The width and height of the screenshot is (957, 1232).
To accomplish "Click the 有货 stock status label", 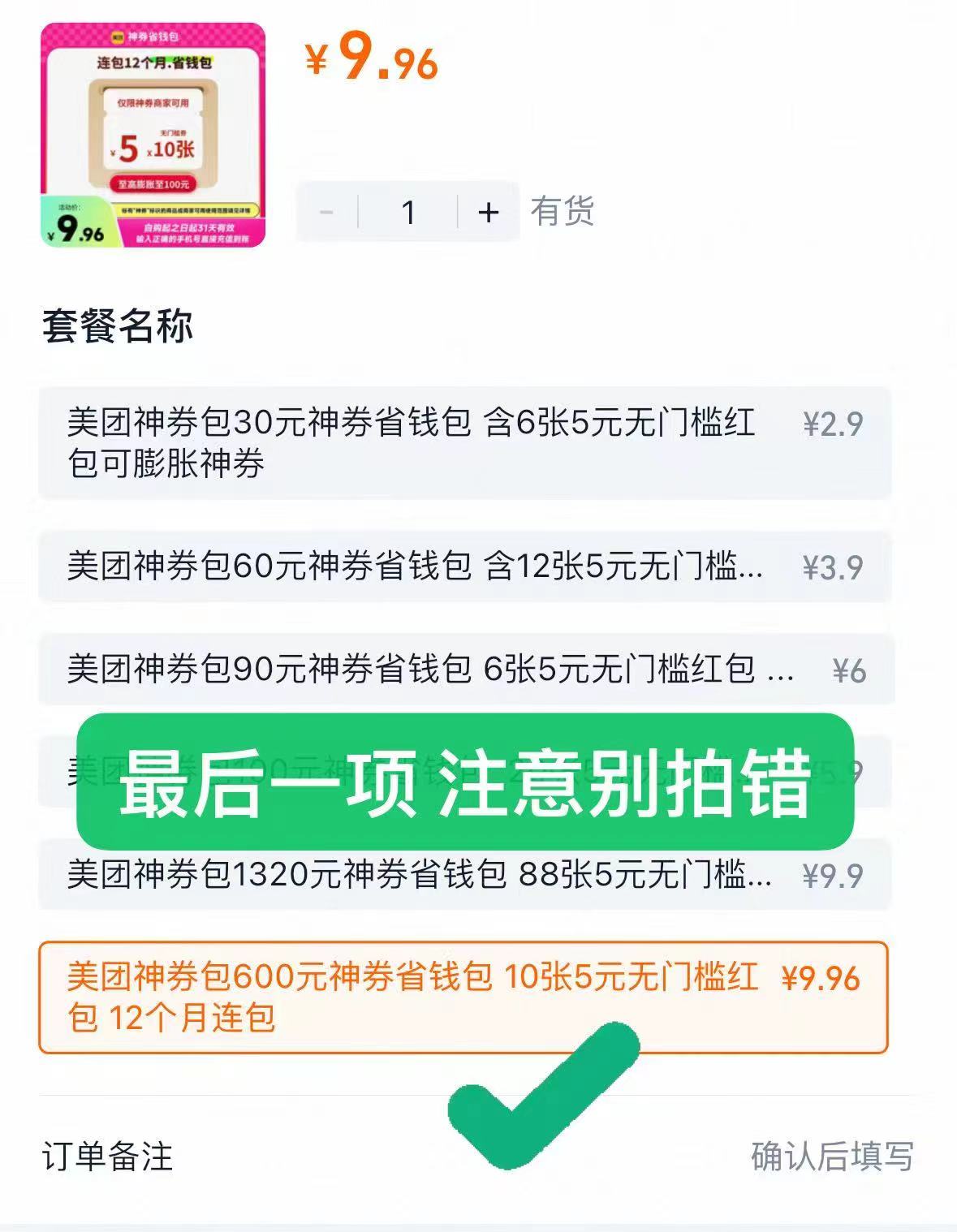I will (x=563, y=213).
